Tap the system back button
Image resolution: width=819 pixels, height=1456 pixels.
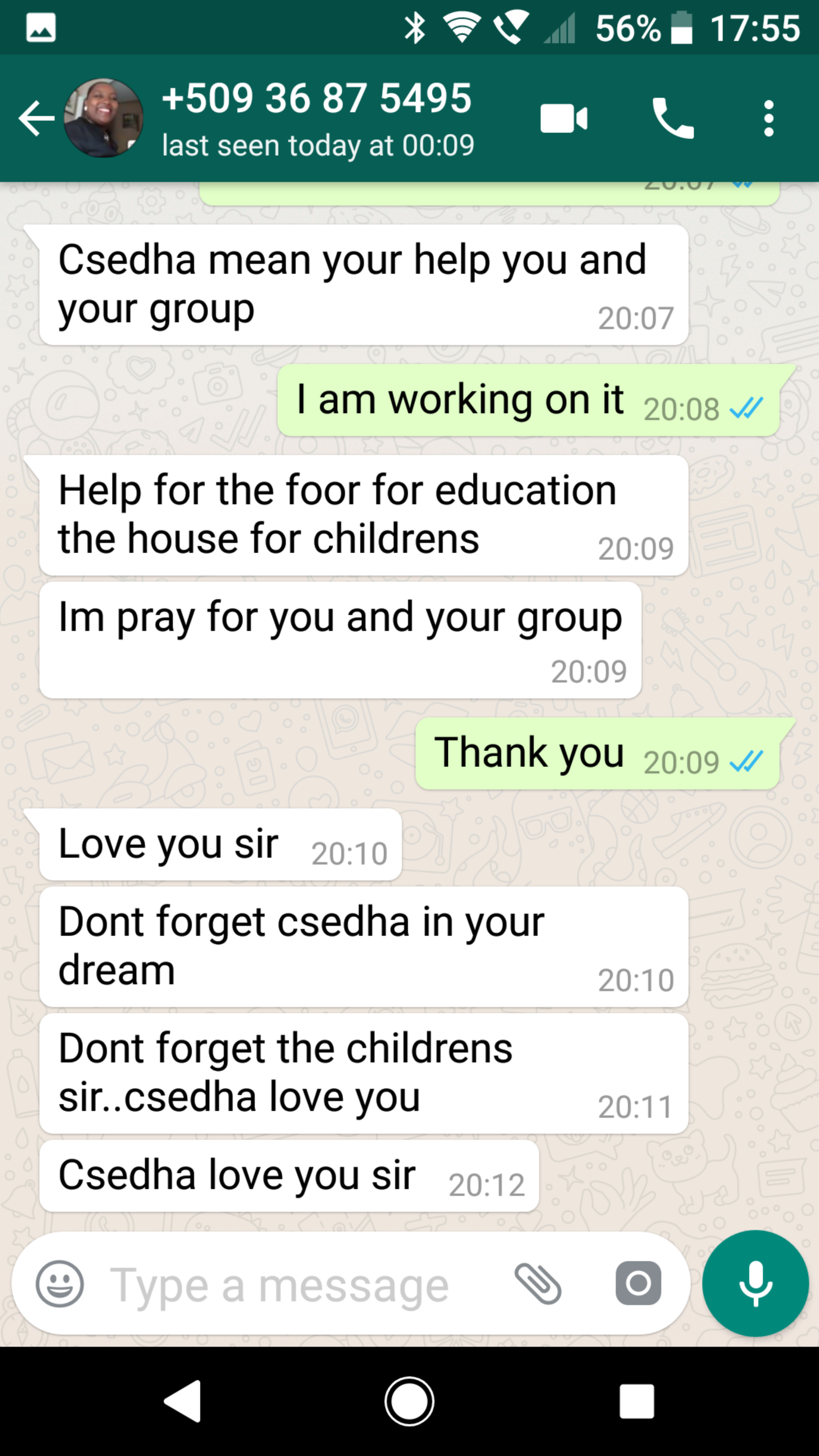click(x=182, y=1401)
